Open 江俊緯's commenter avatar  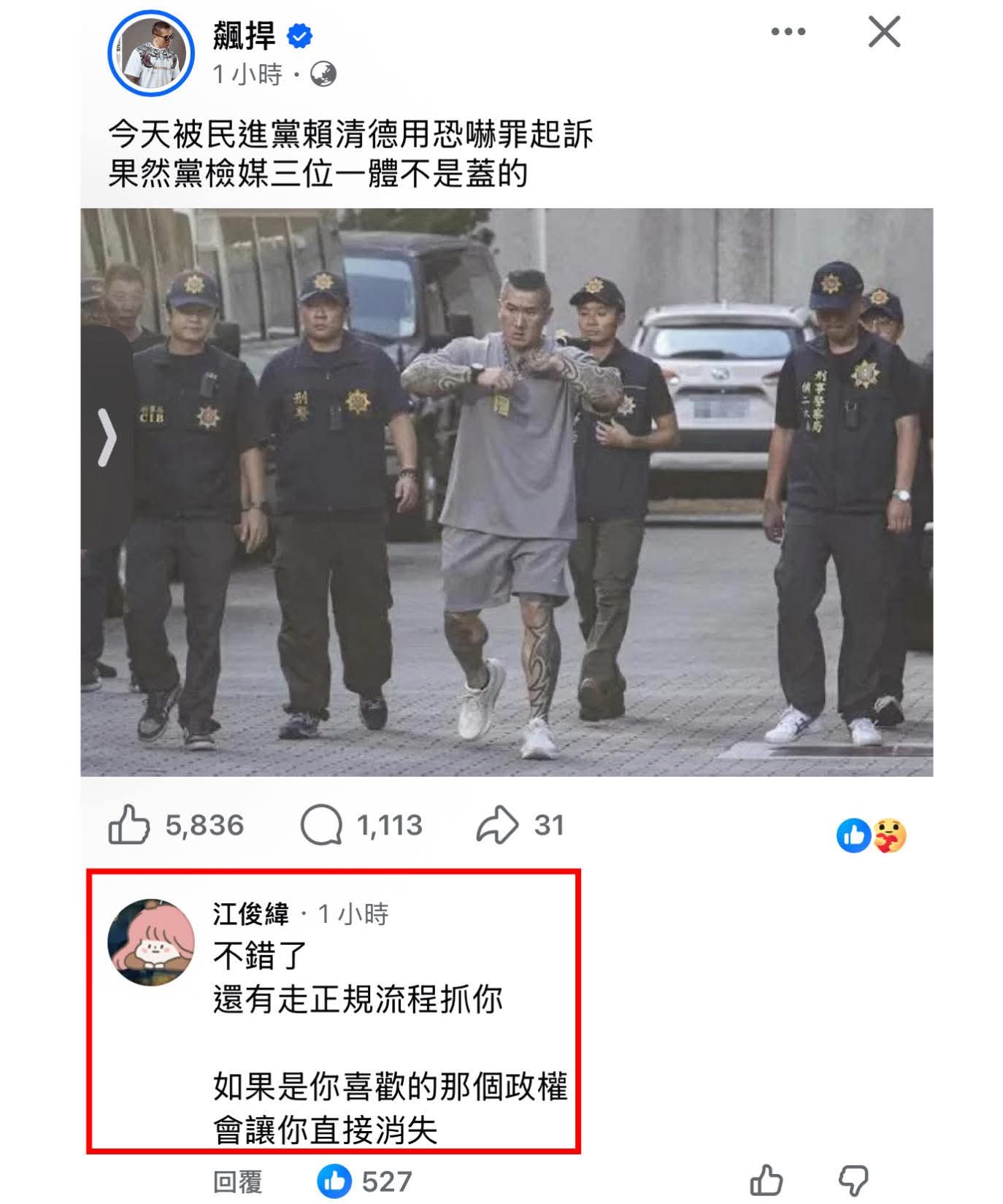click(151, 943)
